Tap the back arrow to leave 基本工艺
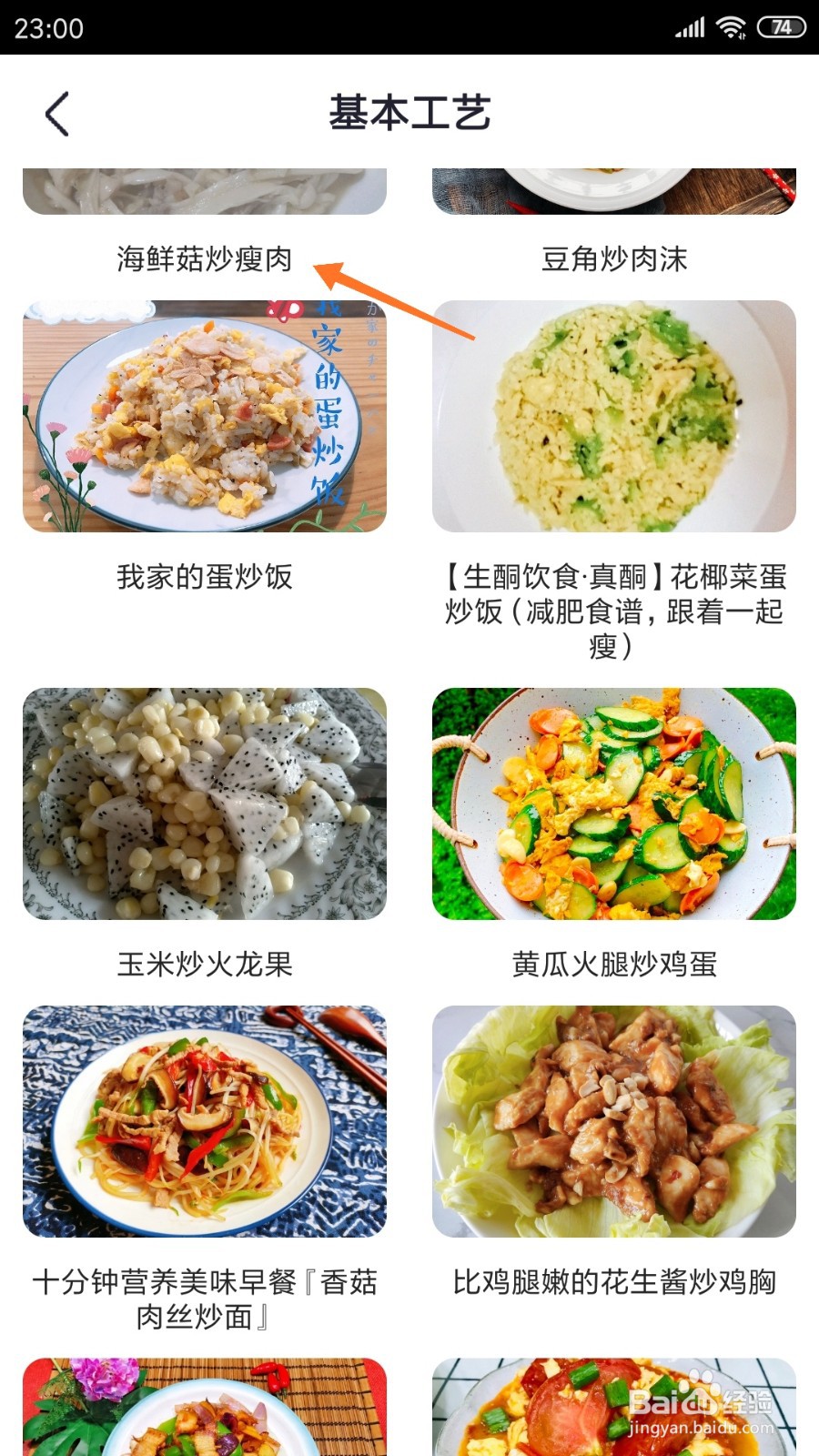819x1456 pixels. coord(56,113)
